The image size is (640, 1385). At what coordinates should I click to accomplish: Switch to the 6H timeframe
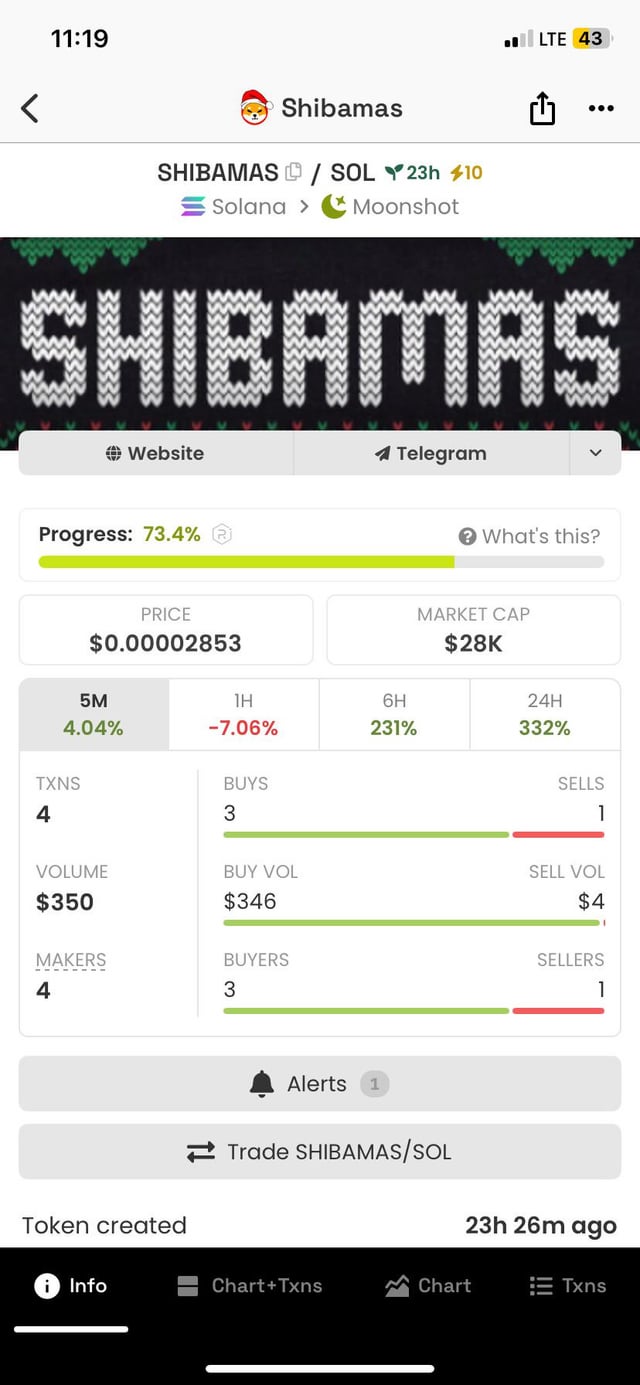coord(394,714)
